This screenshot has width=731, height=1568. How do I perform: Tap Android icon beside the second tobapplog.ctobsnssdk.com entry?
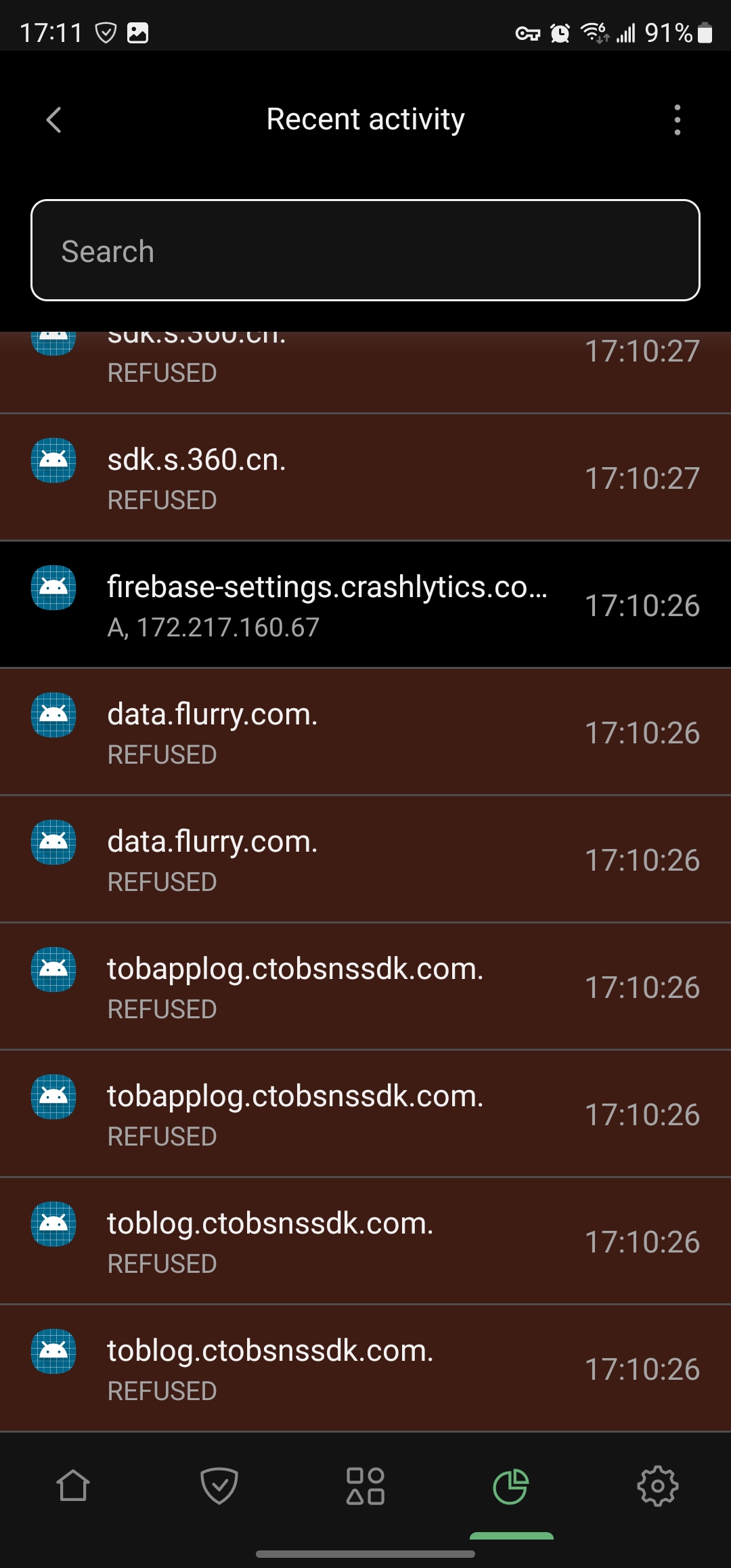point(53,1097)
